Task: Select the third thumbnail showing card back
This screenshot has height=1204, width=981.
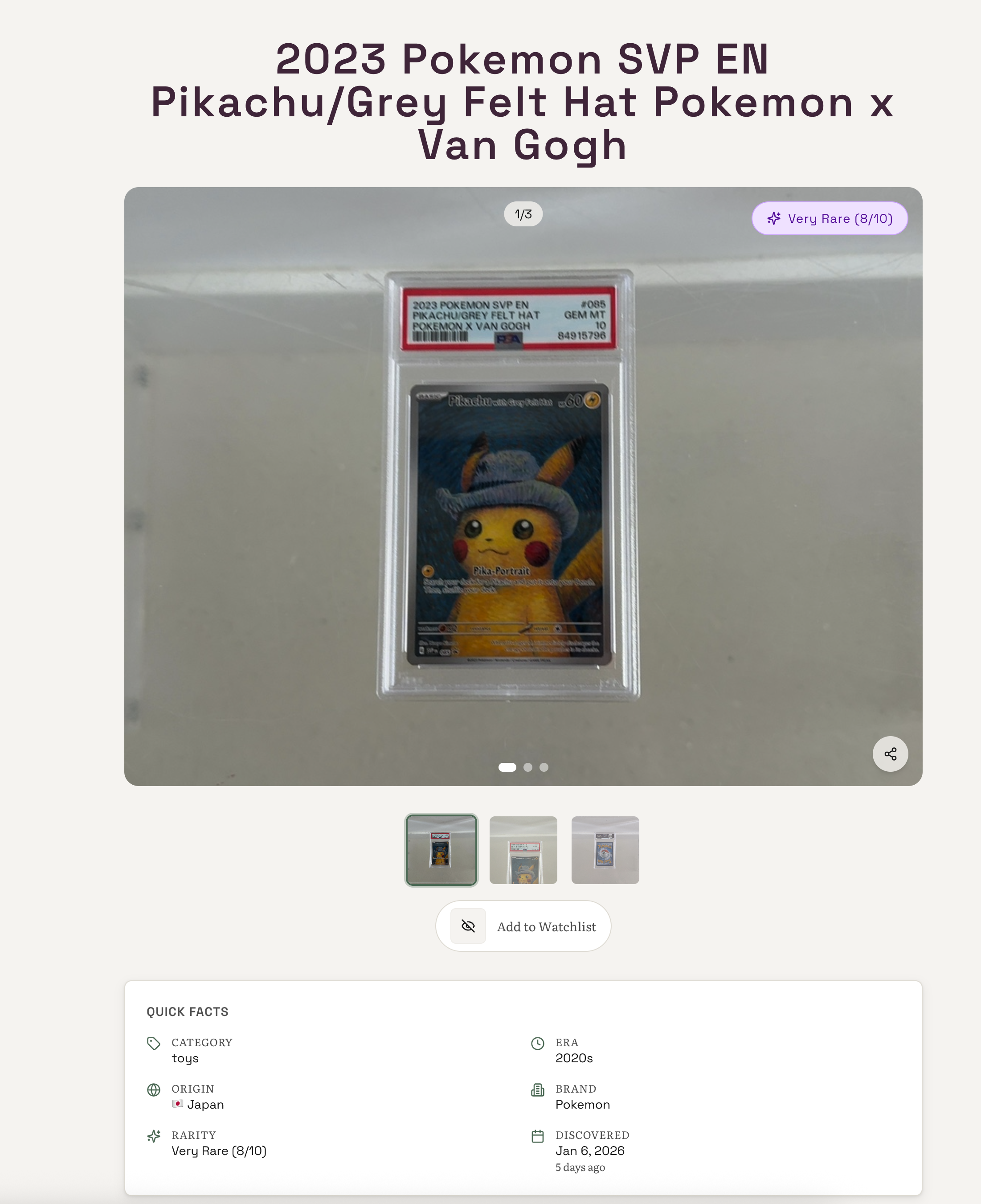Action: point(605,850)
